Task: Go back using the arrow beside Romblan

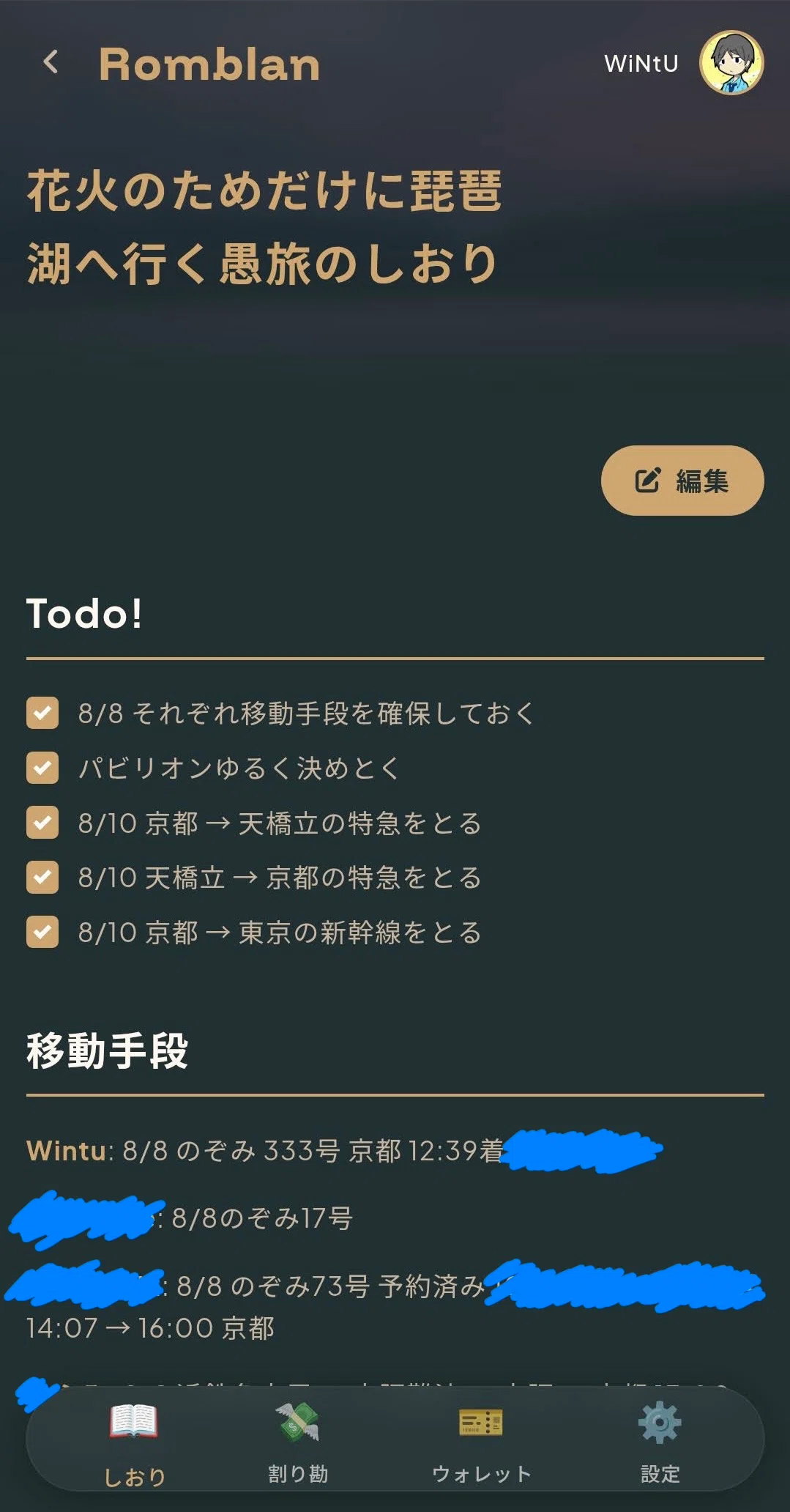Action: pyautogui.click(x=51, y=63)
